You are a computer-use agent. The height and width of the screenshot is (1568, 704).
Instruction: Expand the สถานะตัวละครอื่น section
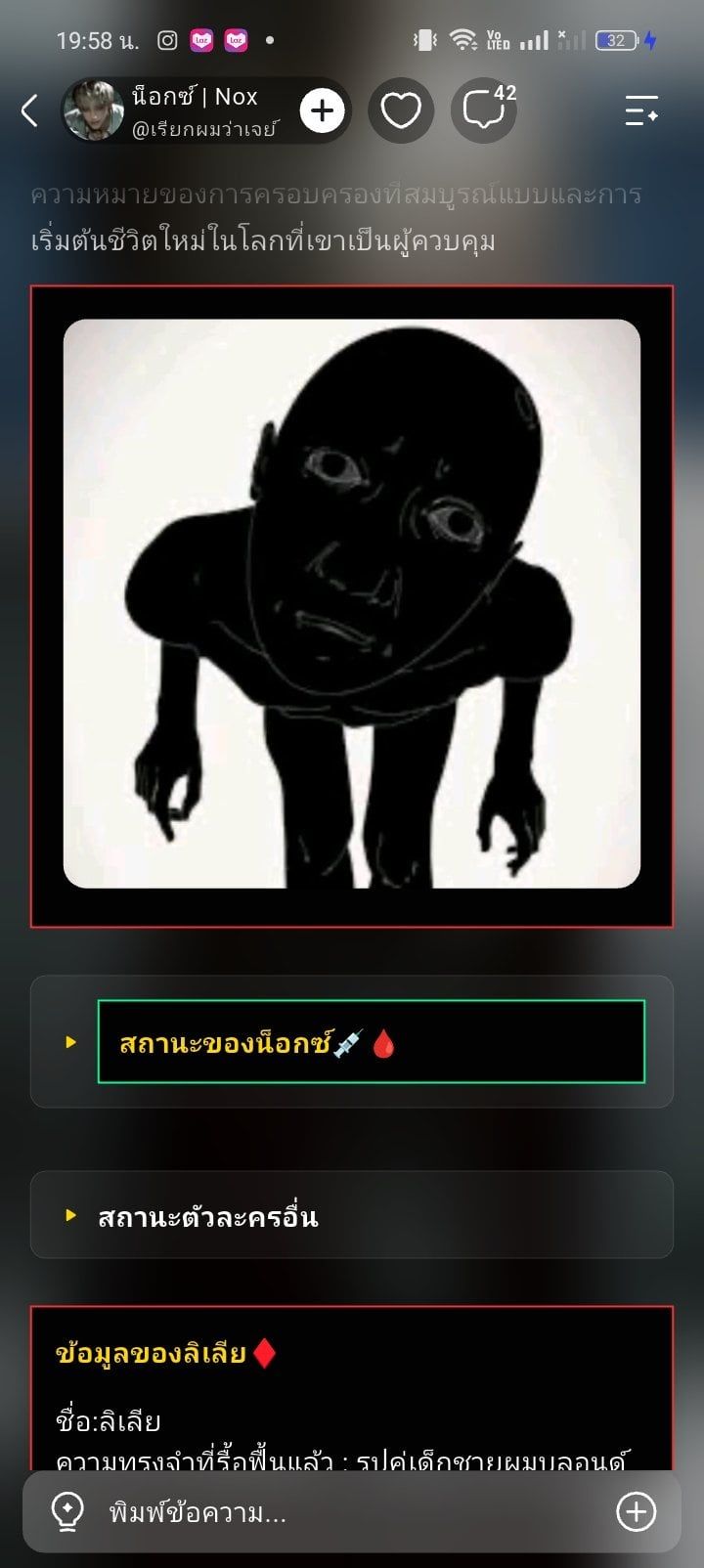(x=352, y=1215)
